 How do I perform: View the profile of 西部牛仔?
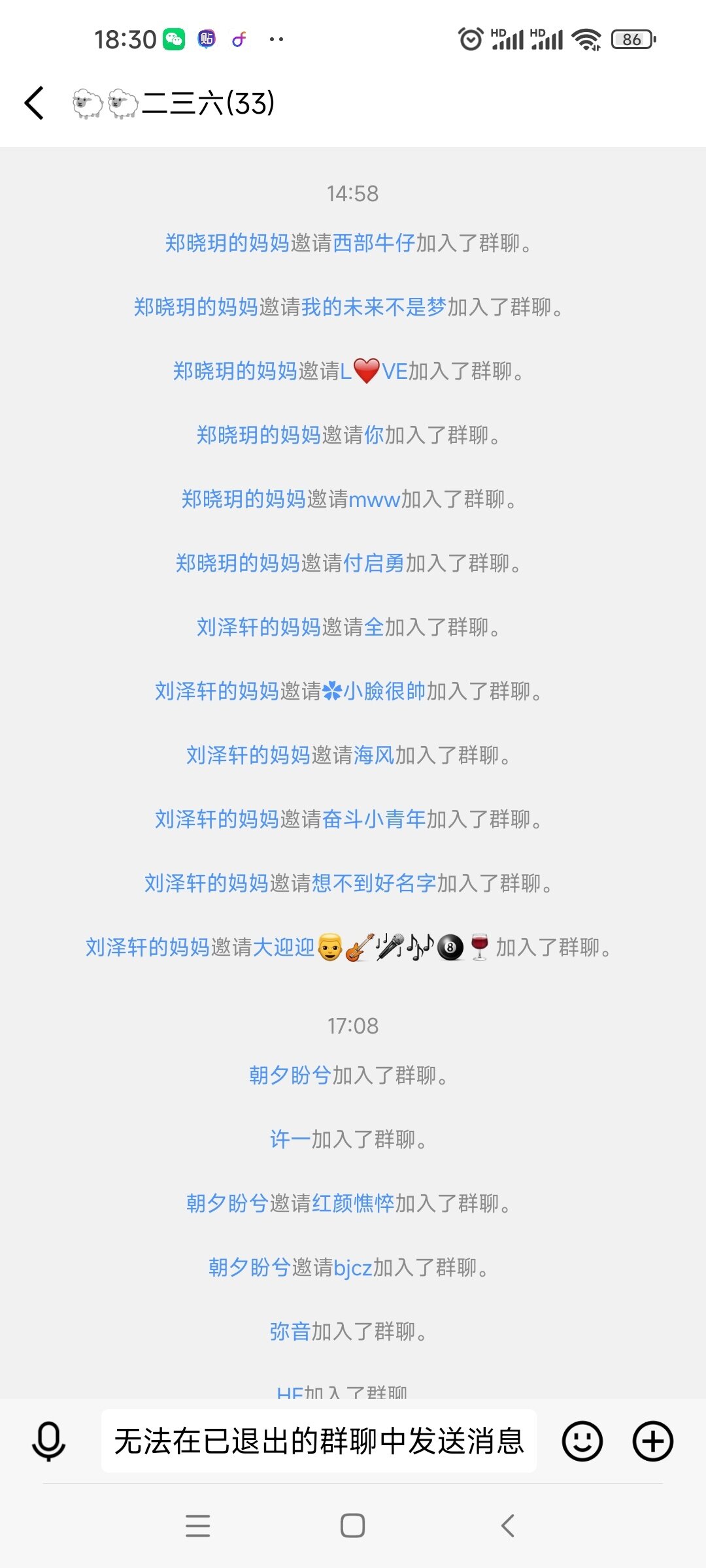[x=374, y=243]
